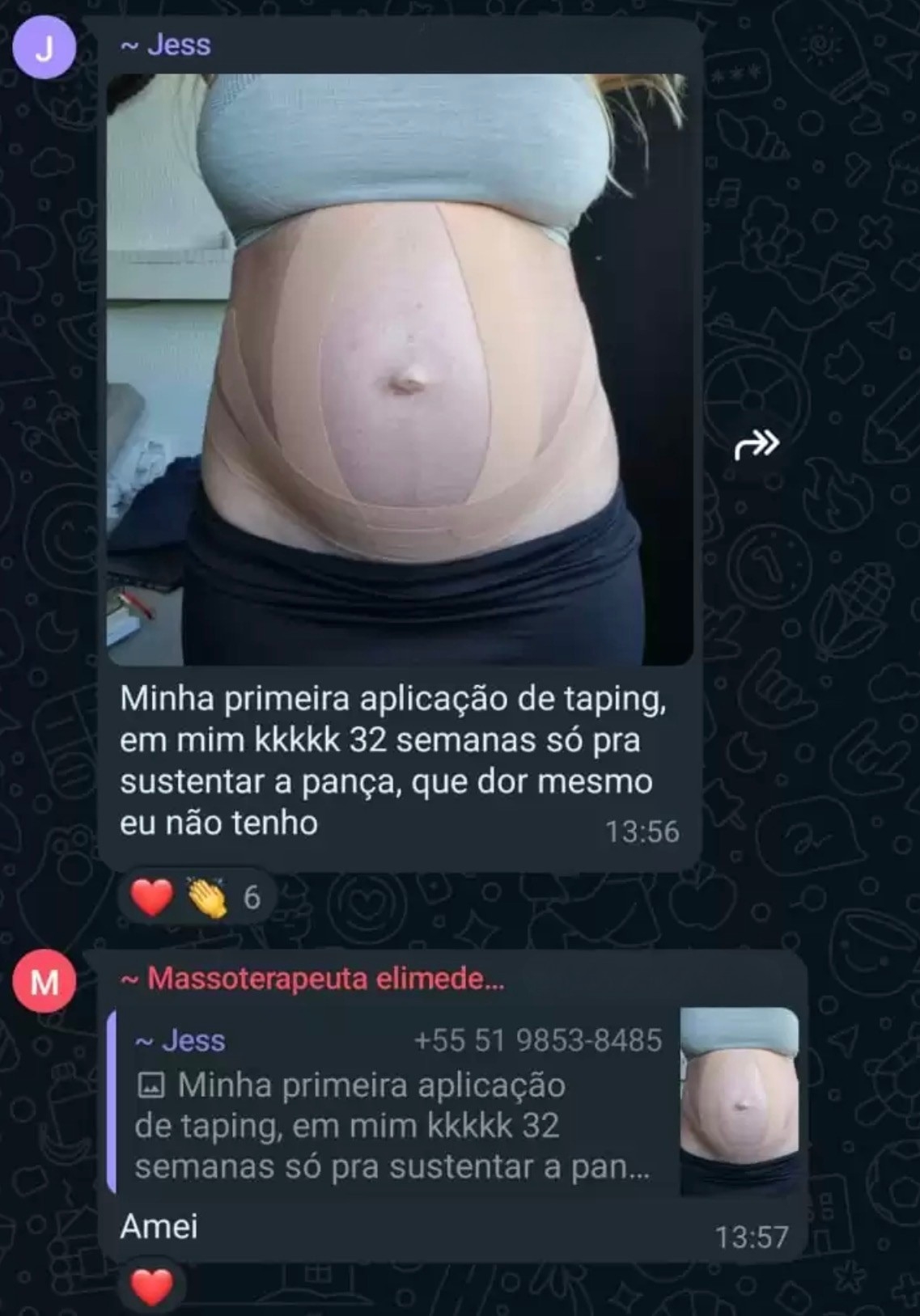Expand Jess's truncated caption text
The height and width of the screenshot is (1316, 920).
click(x=396, y=752)
